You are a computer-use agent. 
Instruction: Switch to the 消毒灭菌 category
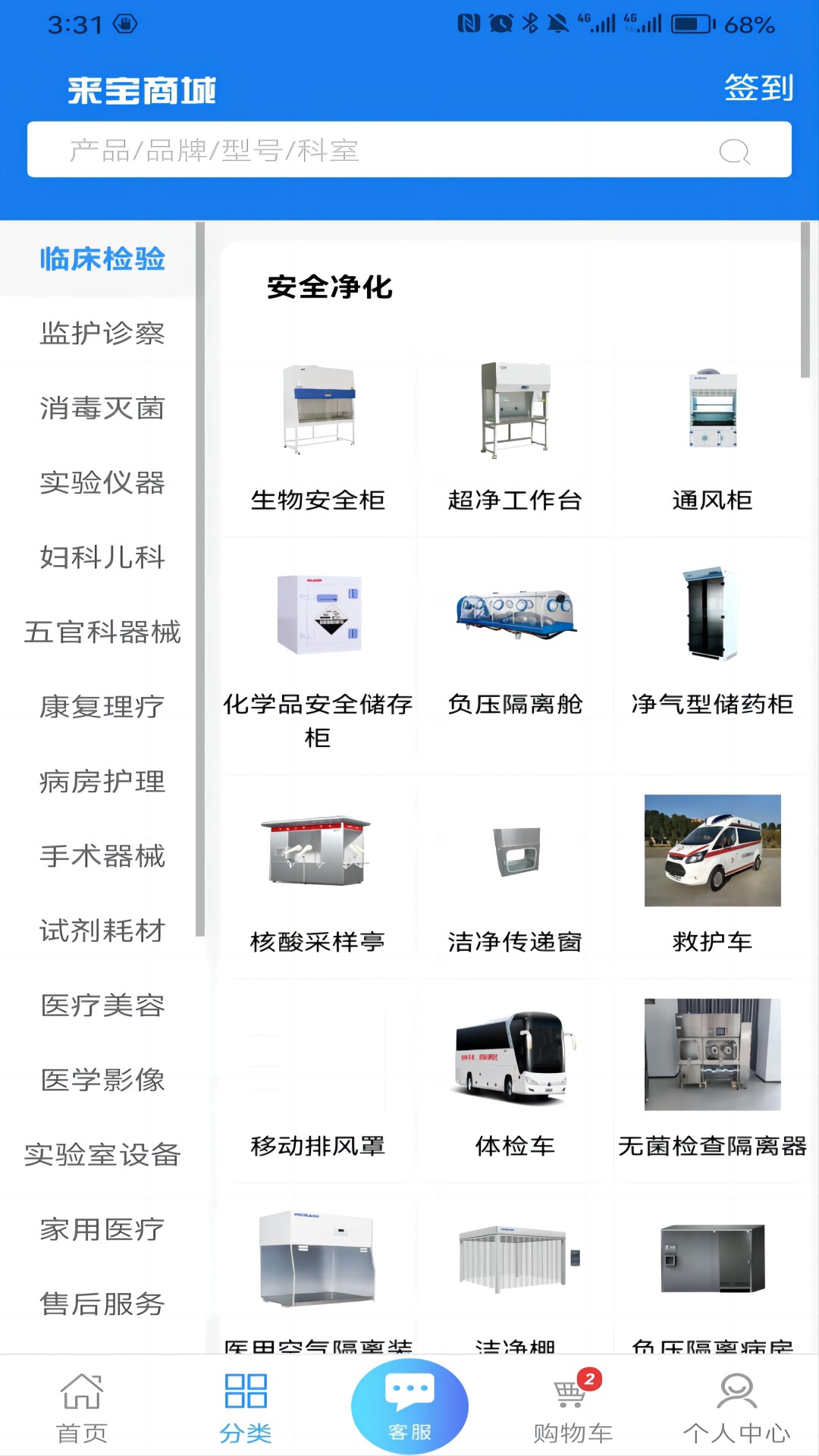click(x=102, y=408)
